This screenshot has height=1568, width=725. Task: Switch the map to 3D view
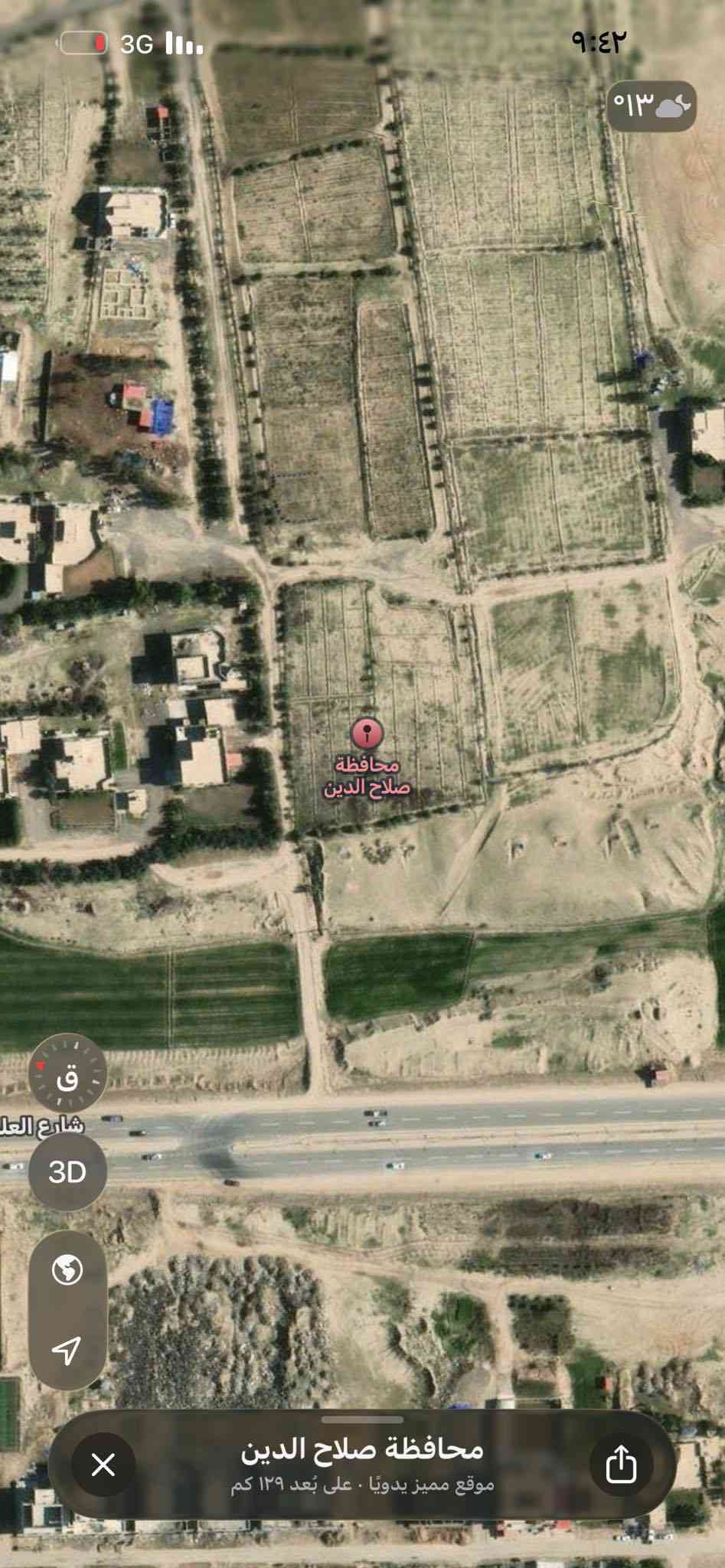pyautogui.click(x=67, y=1172)
